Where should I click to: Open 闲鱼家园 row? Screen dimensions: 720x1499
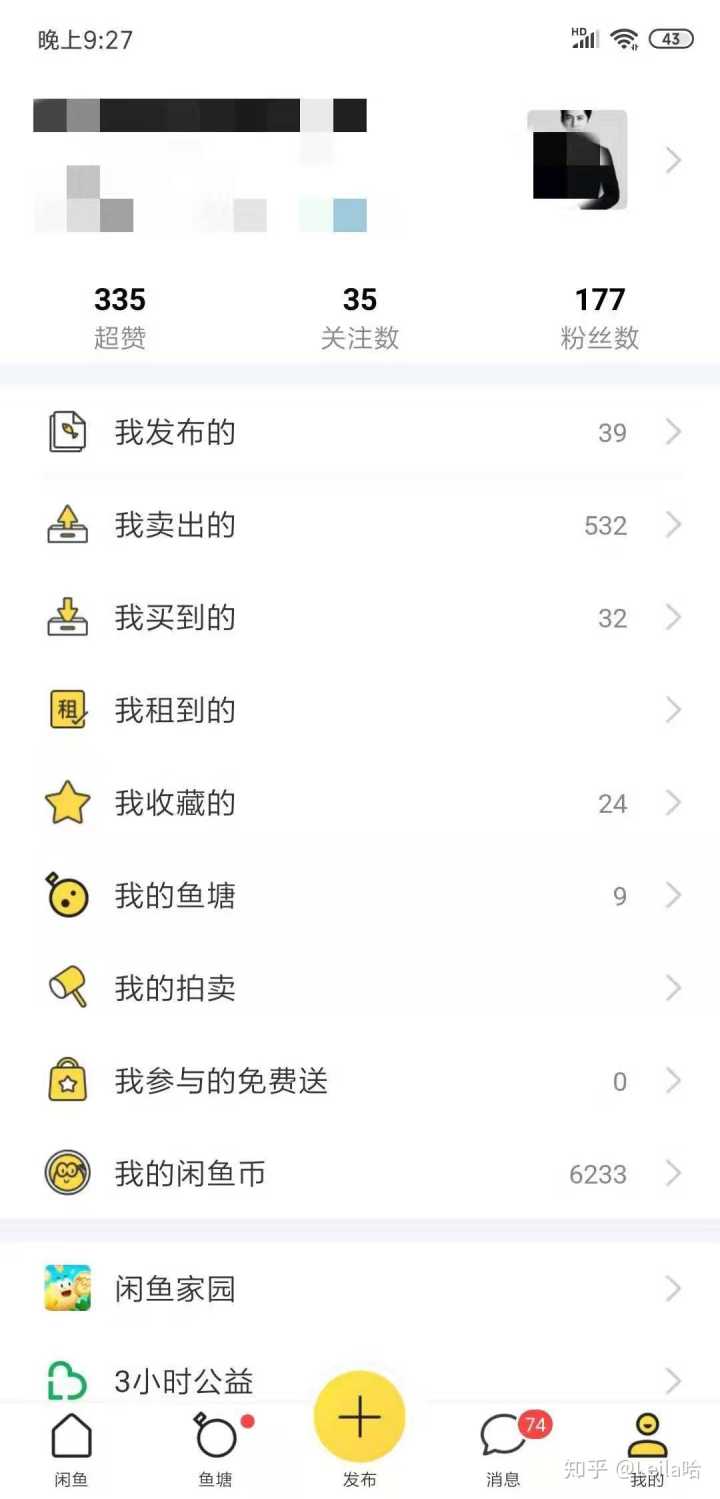[360, 1289]
